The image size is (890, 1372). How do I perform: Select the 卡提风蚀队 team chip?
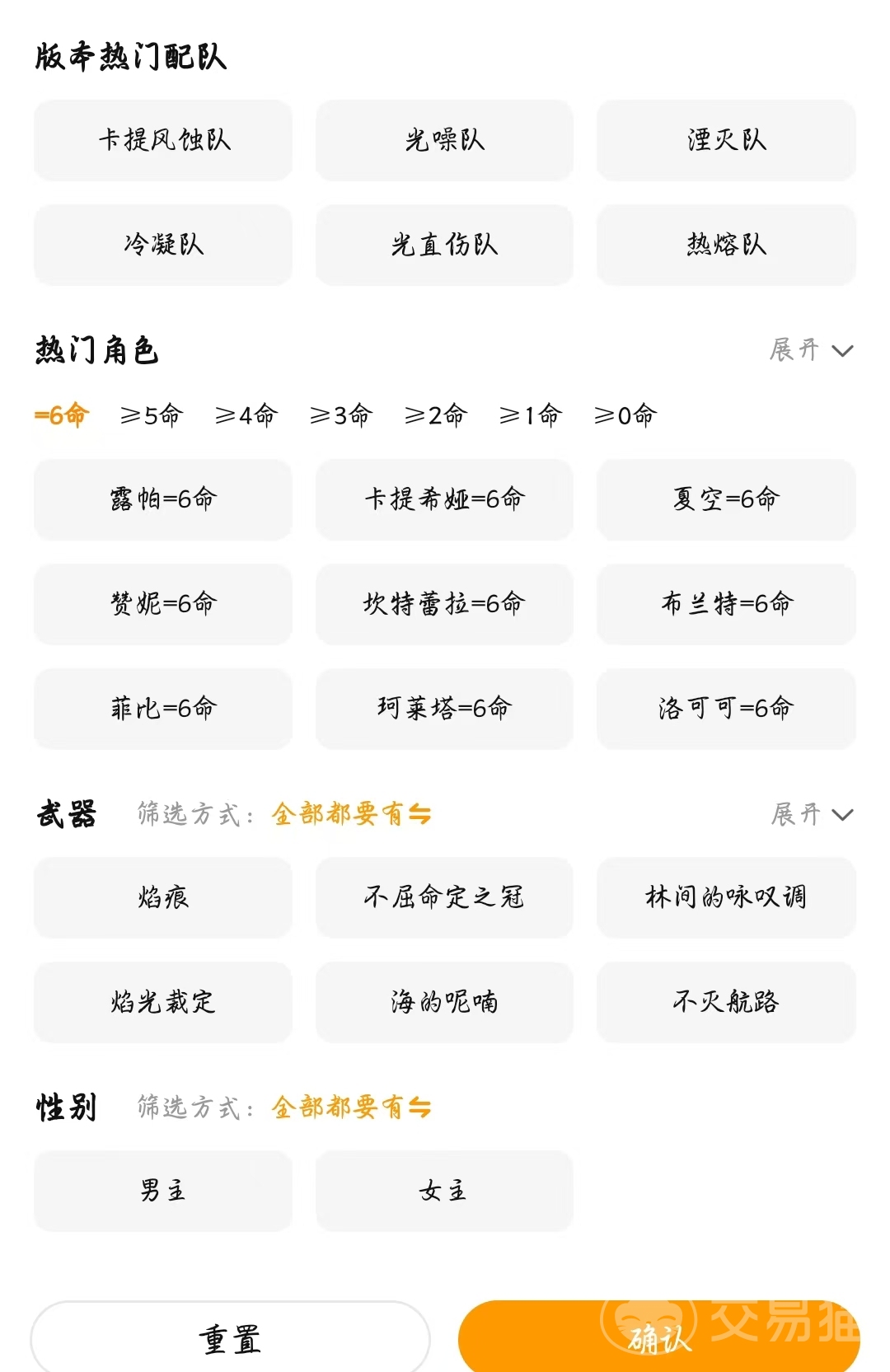[x=163, y=140]
